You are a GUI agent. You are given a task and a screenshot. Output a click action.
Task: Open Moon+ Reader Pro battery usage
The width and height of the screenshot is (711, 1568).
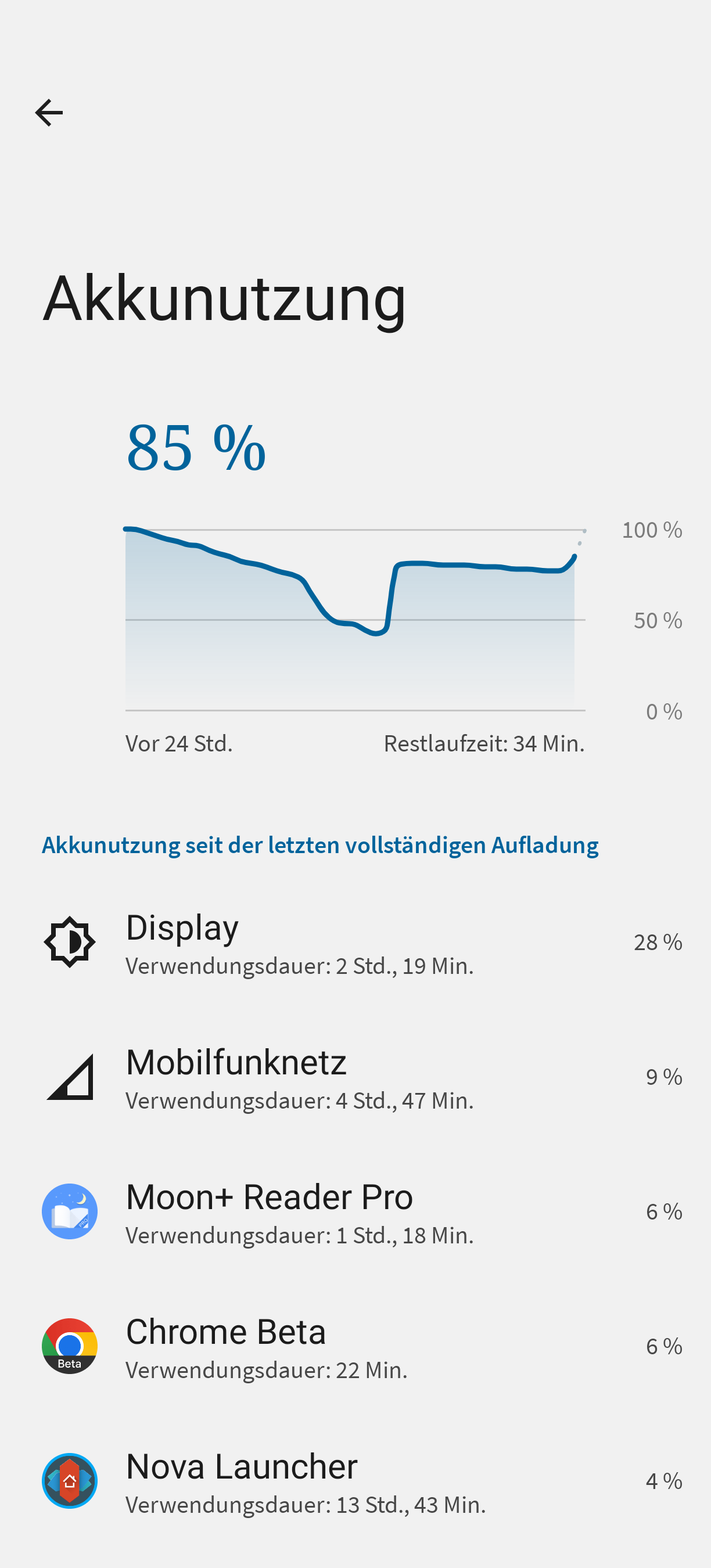click(355, 1211)
